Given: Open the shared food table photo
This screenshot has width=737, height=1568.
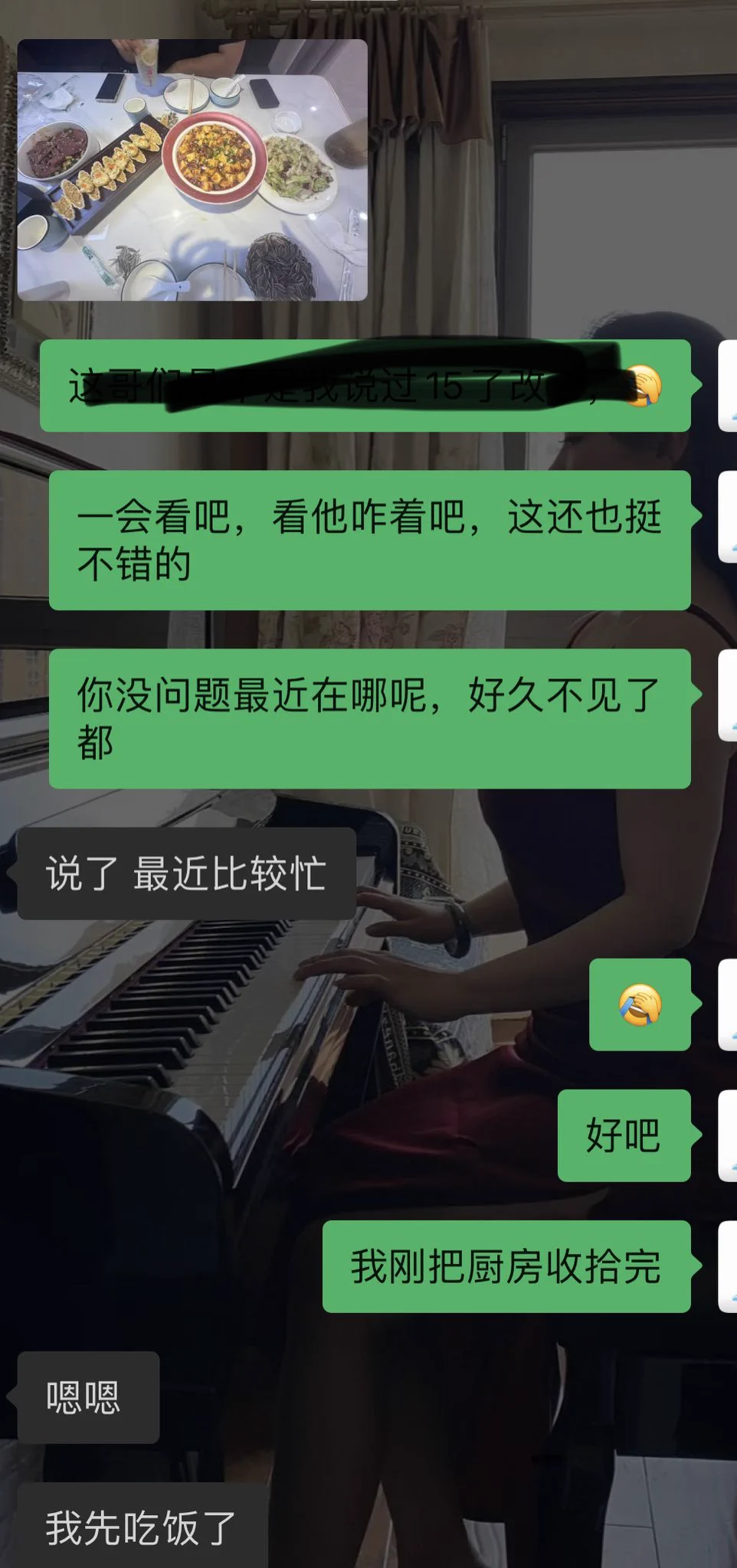Looking at the screenshot, I should tap(192, 170).
